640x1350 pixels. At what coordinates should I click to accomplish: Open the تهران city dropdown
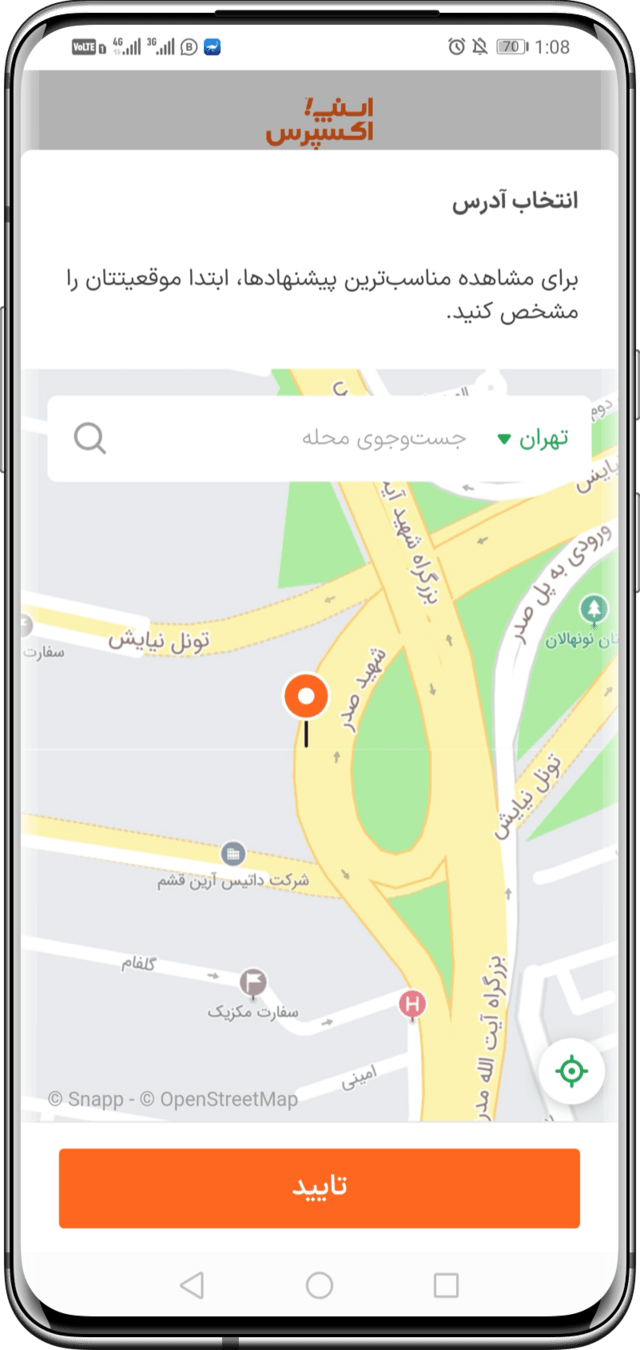533,439
